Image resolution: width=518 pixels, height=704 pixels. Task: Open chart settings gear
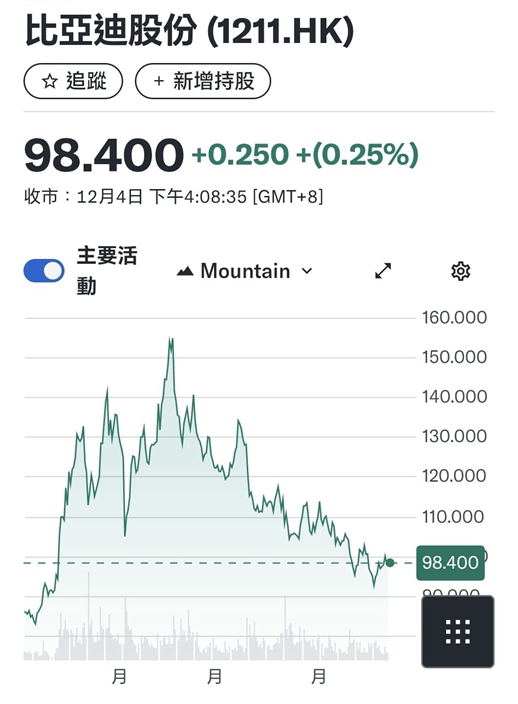click(x=461, y=271)
